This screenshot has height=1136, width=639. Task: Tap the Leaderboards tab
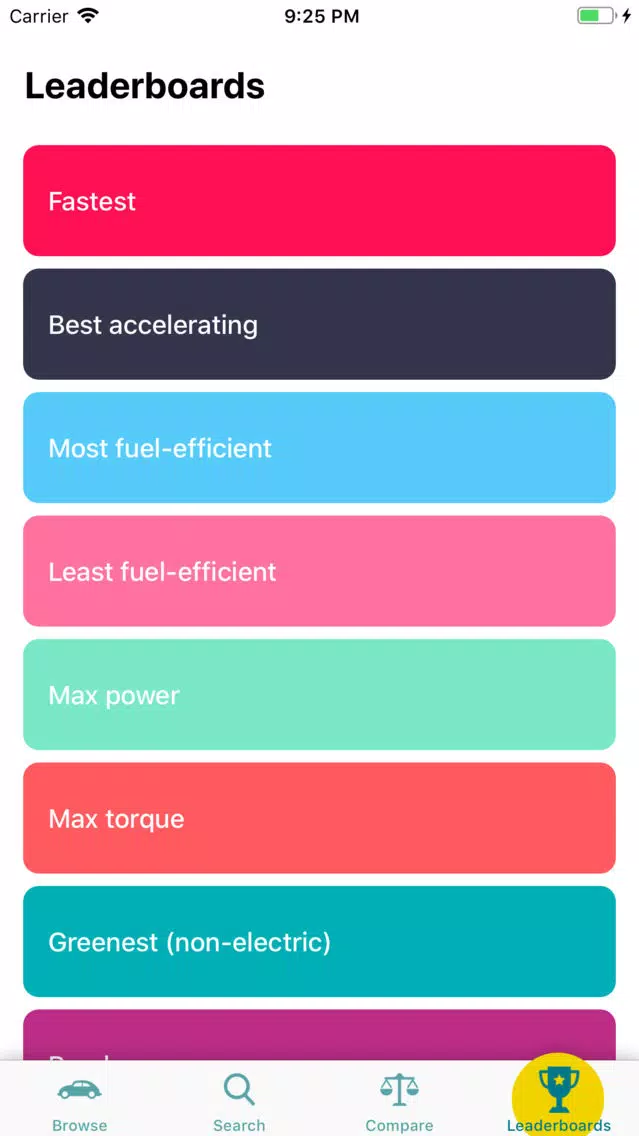[x=558, y=1100]
